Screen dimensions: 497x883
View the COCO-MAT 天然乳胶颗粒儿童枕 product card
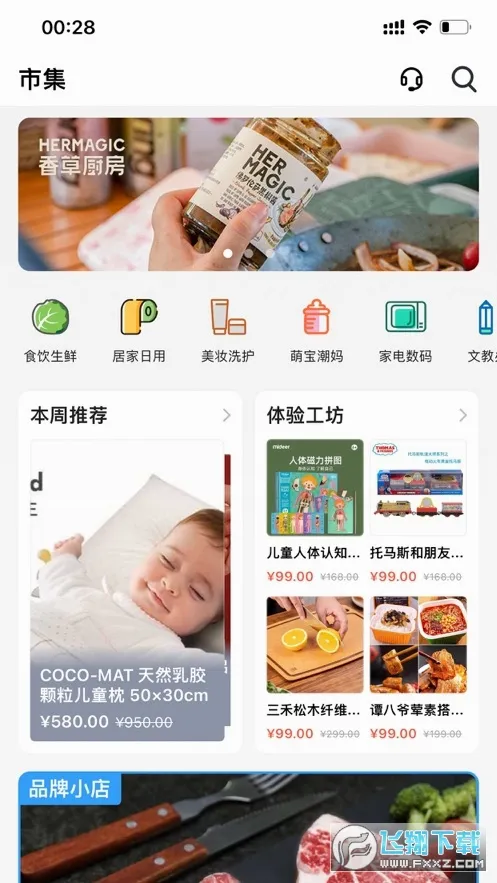(x=127, y=590)
